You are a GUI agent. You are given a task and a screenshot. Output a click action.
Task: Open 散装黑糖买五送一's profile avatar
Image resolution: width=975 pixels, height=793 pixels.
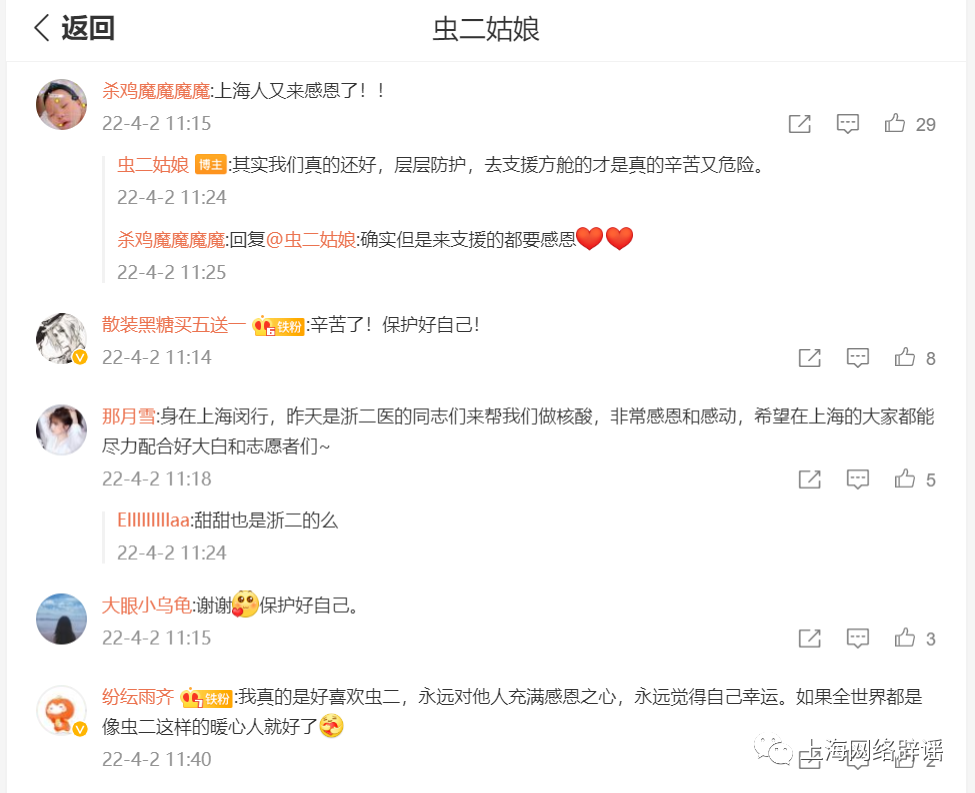click(62, 338)
